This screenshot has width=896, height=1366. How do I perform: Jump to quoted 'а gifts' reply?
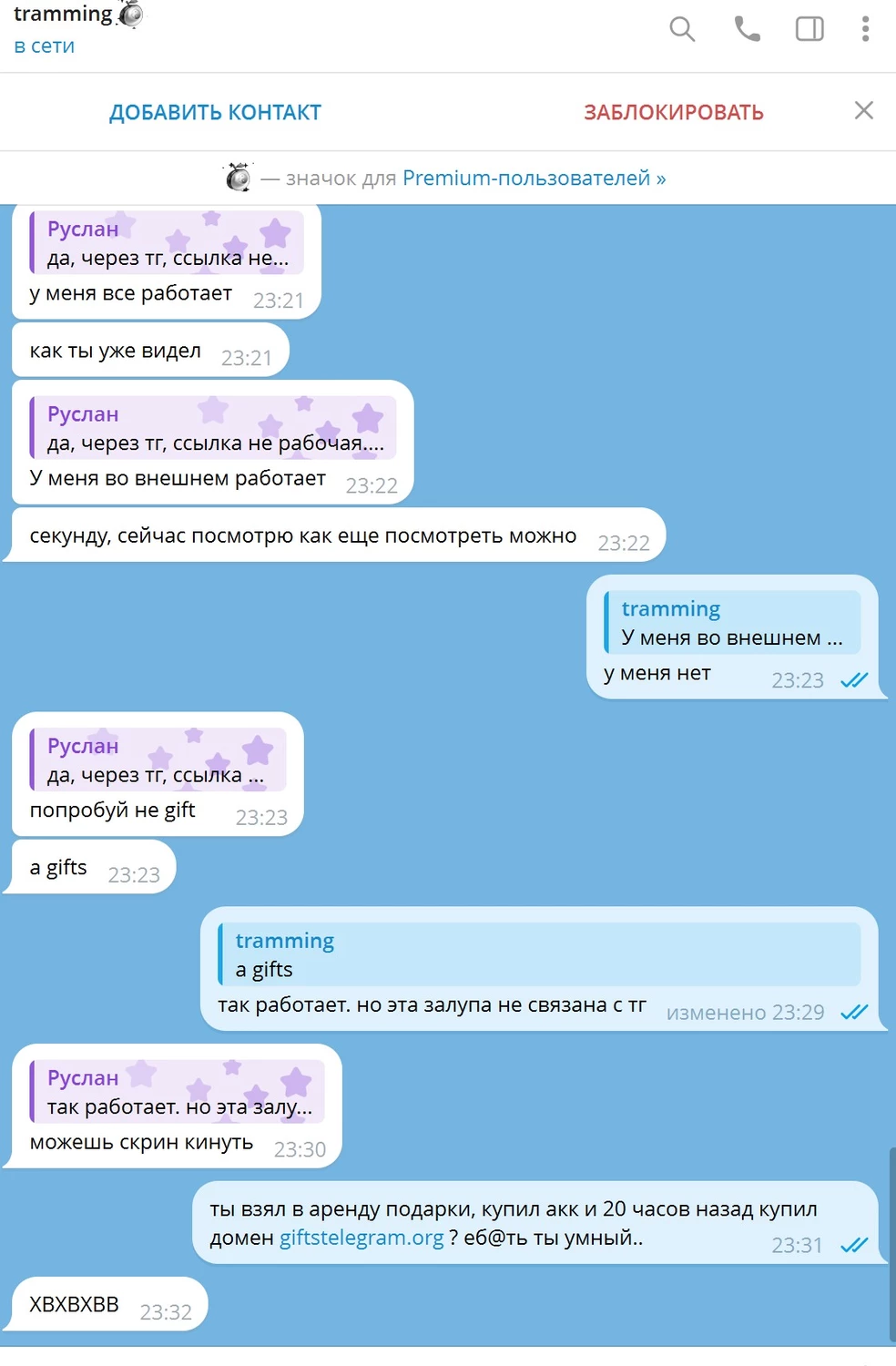(x=539, y=954)
